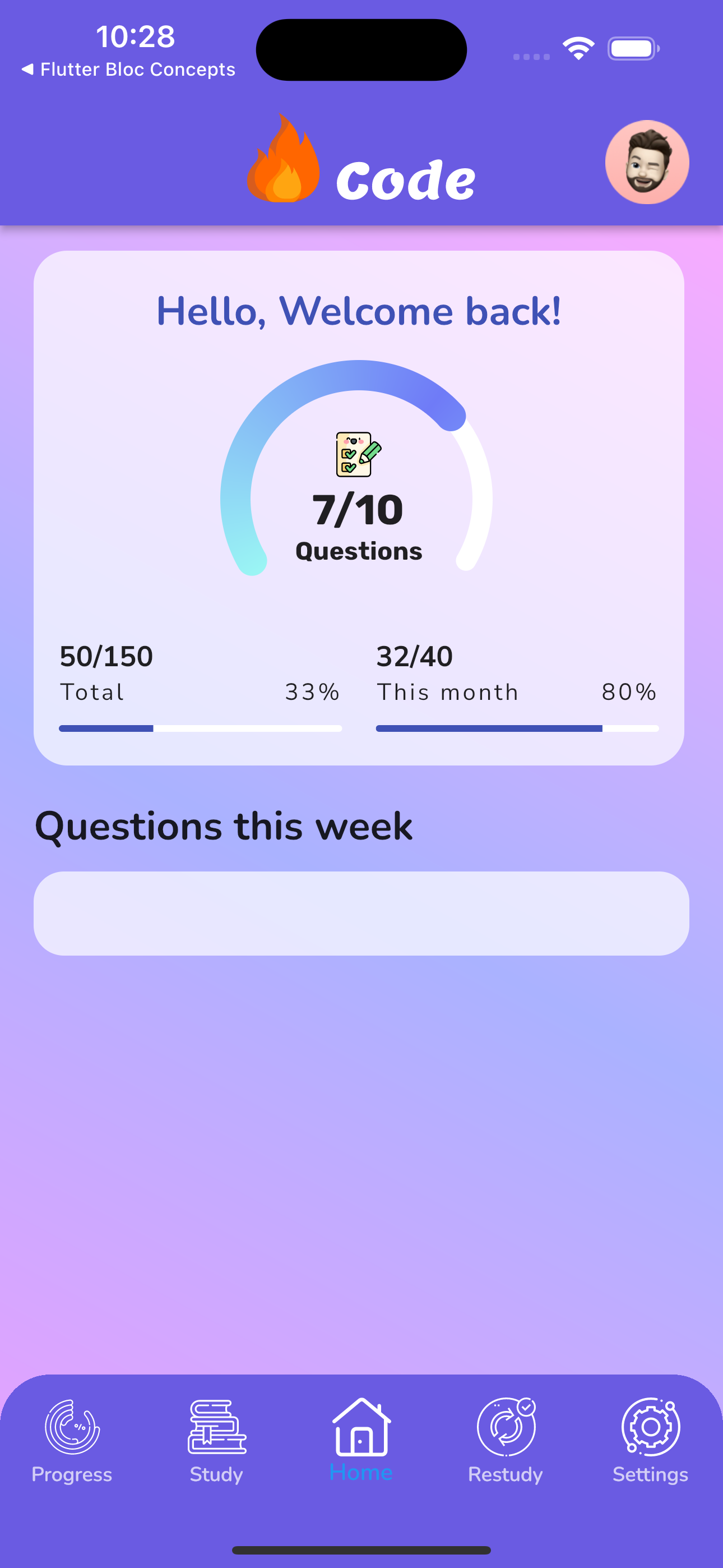Return to Flutter Bloc Concepts app
Screen dimensions: 723x1568
(x=128, y=70)
